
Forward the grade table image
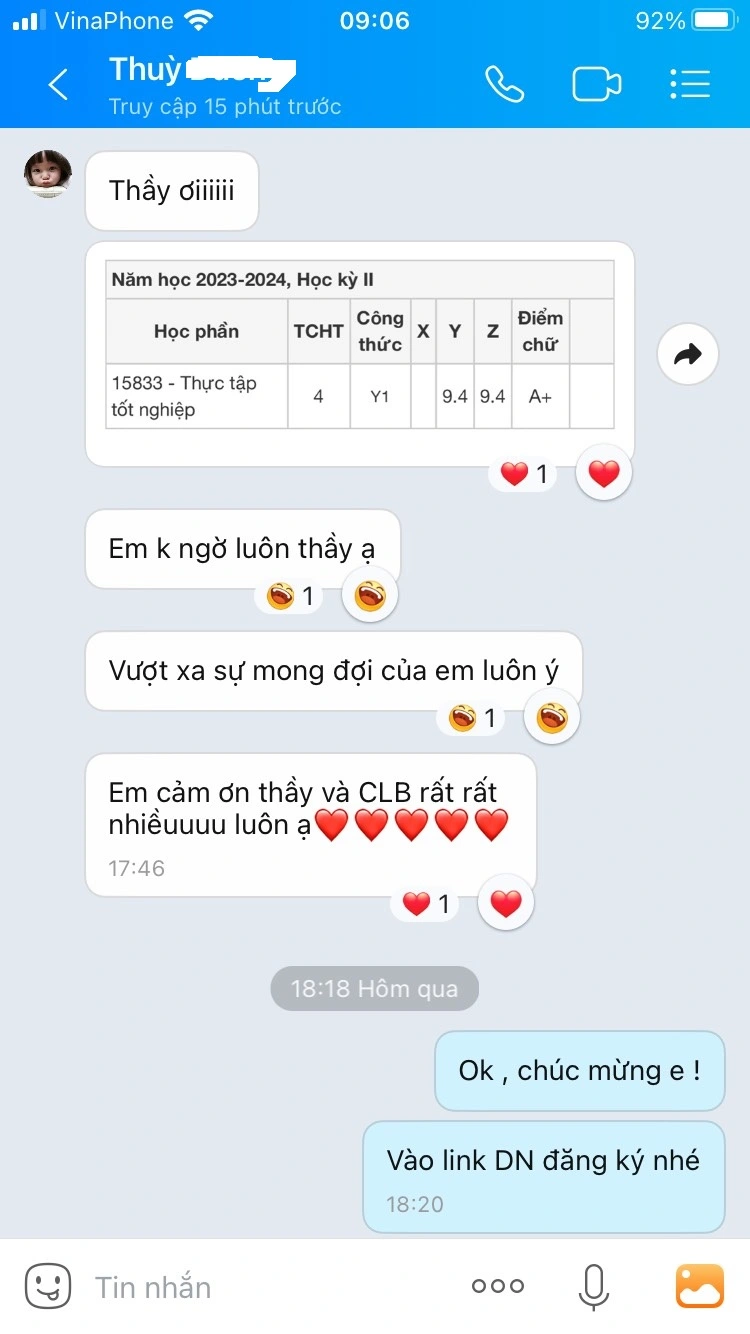[688, 354]
